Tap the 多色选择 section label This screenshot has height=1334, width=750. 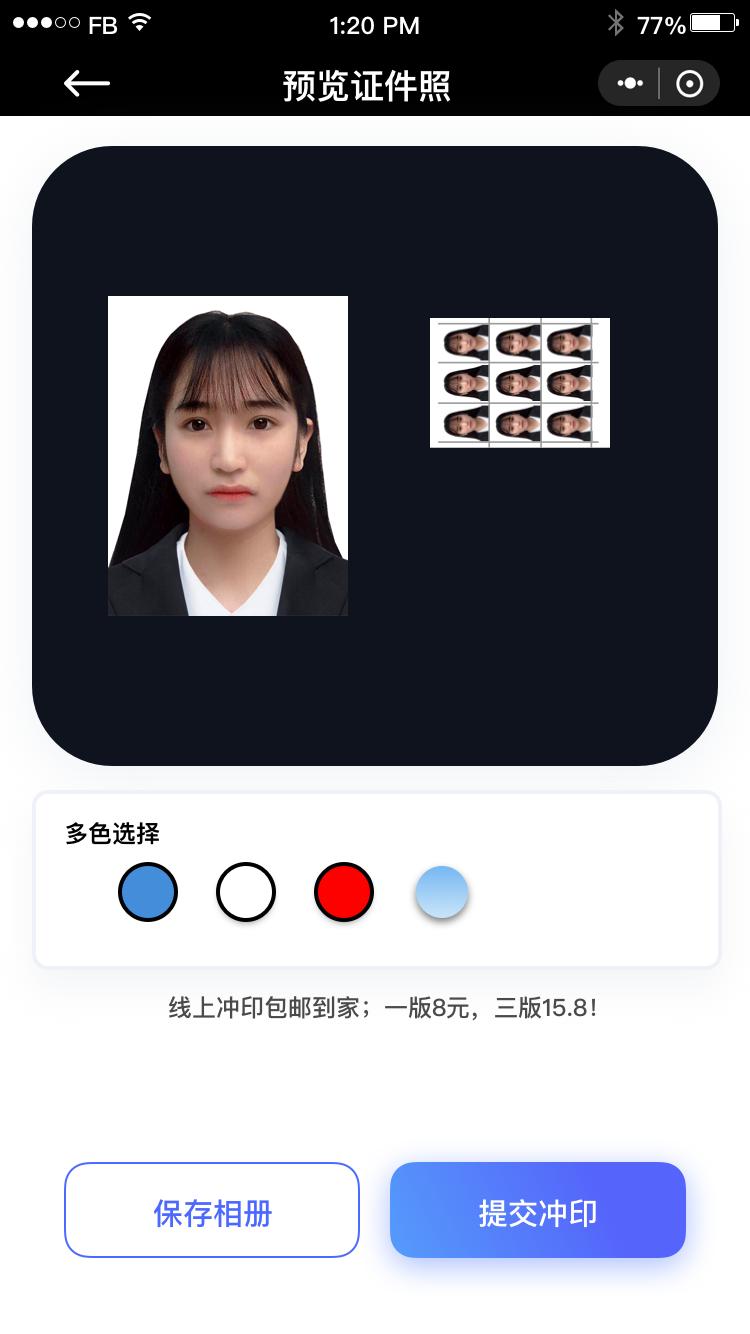110,832
